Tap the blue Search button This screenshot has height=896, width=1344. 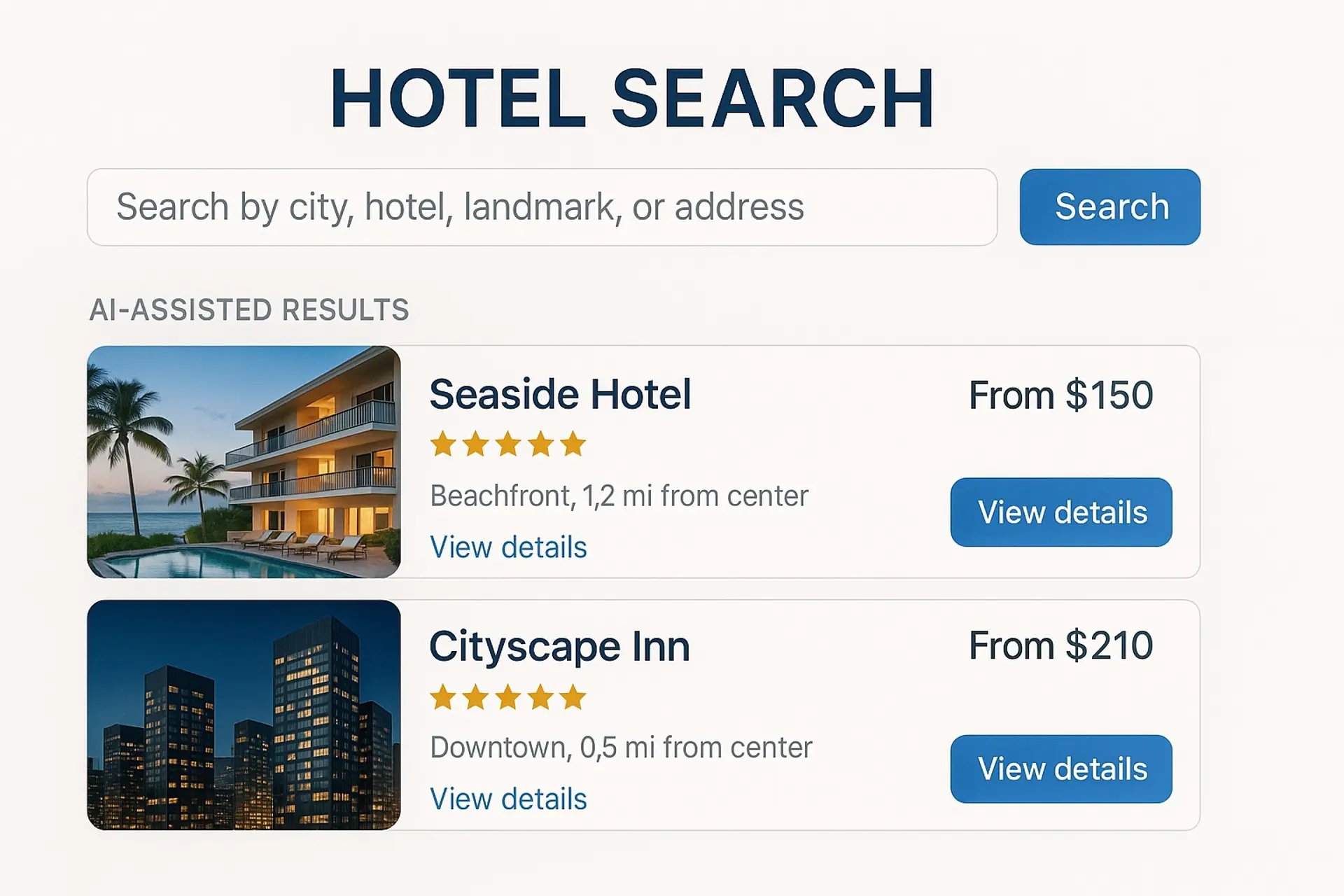[1109, 207]
